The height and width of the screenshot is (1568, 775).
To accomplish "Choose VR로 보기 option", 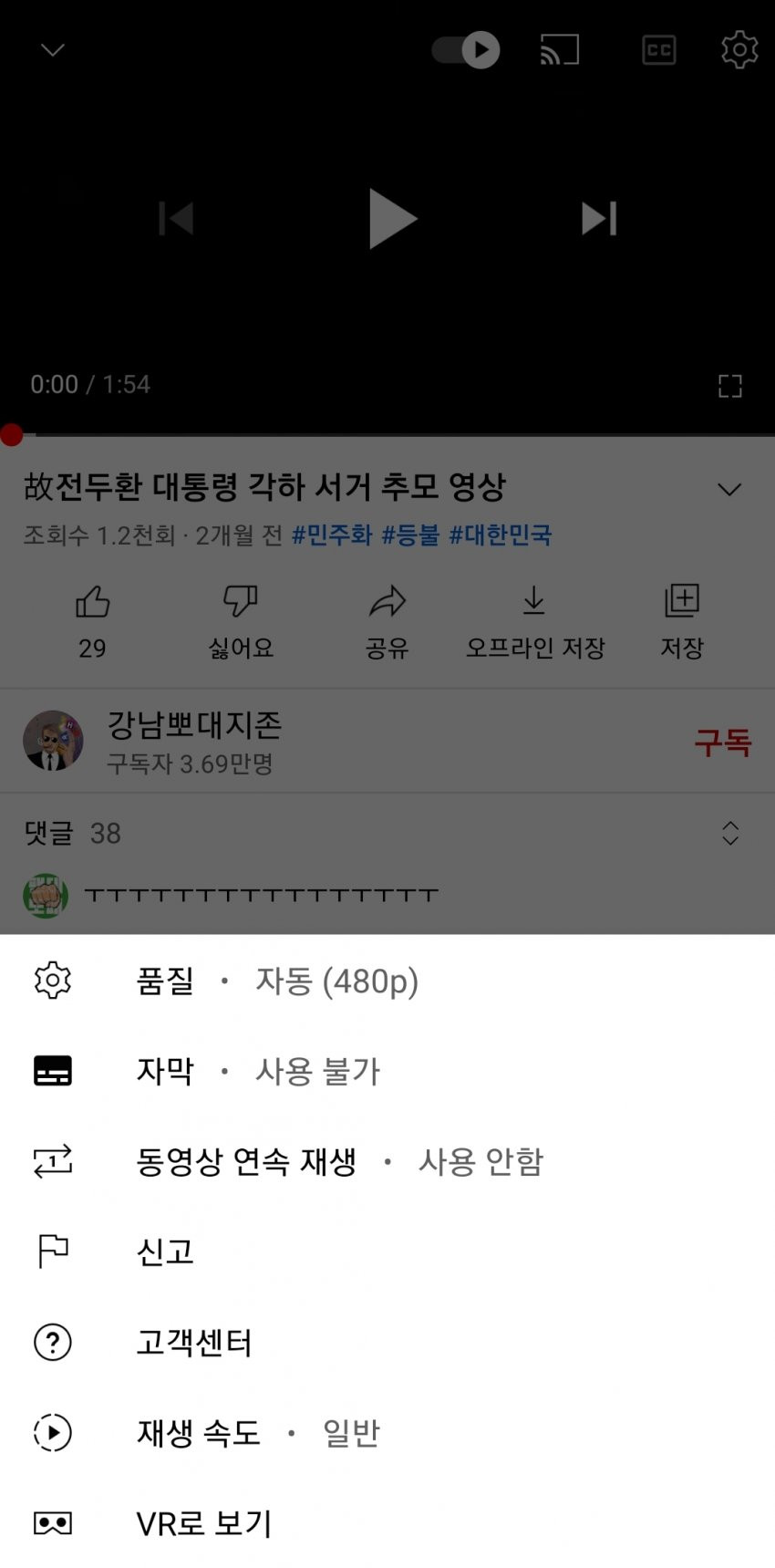I will [x=204, y=1522].
